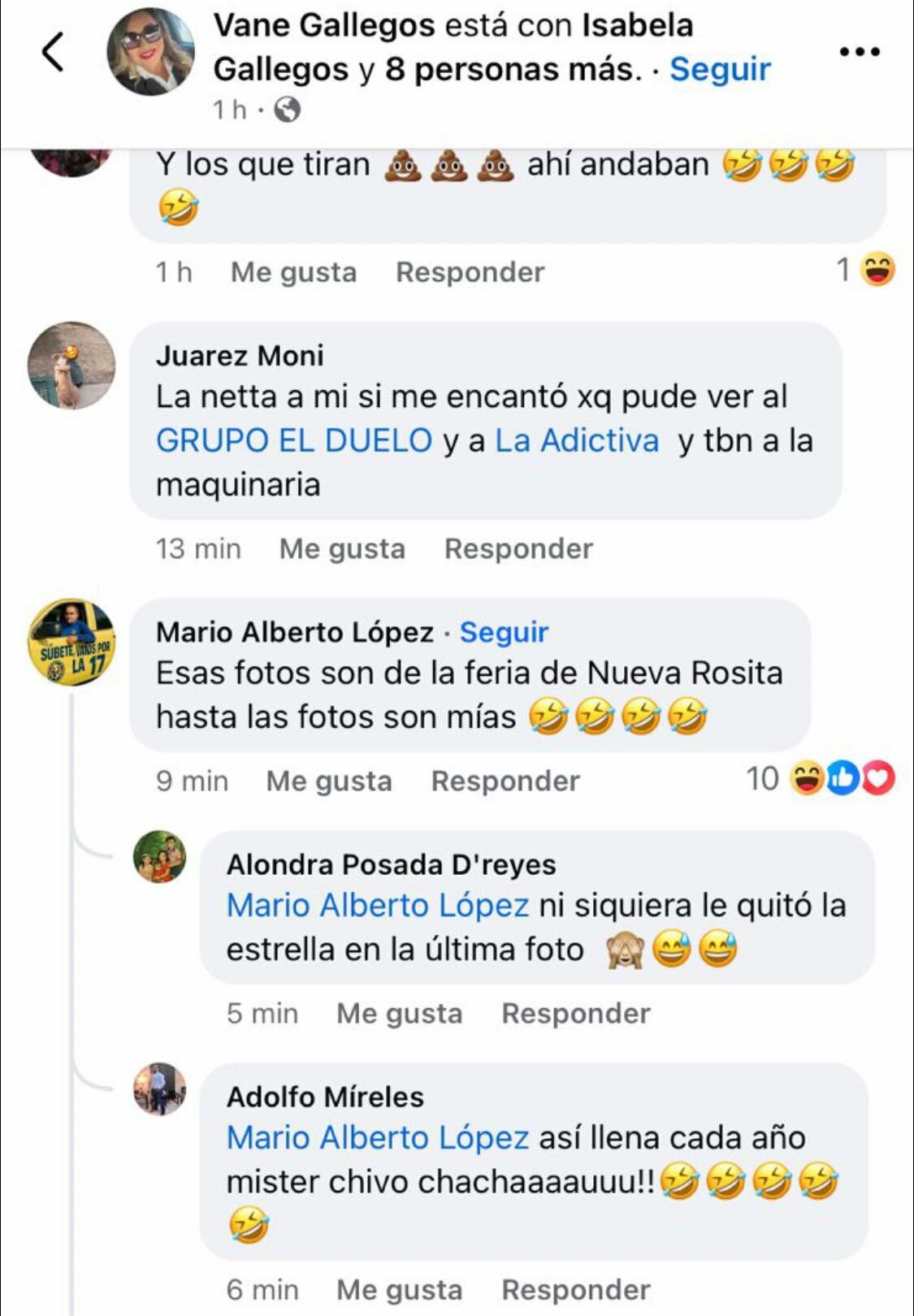Reply to Juarez Moni's comment
914x1316 pixels.
click(518, 549)
